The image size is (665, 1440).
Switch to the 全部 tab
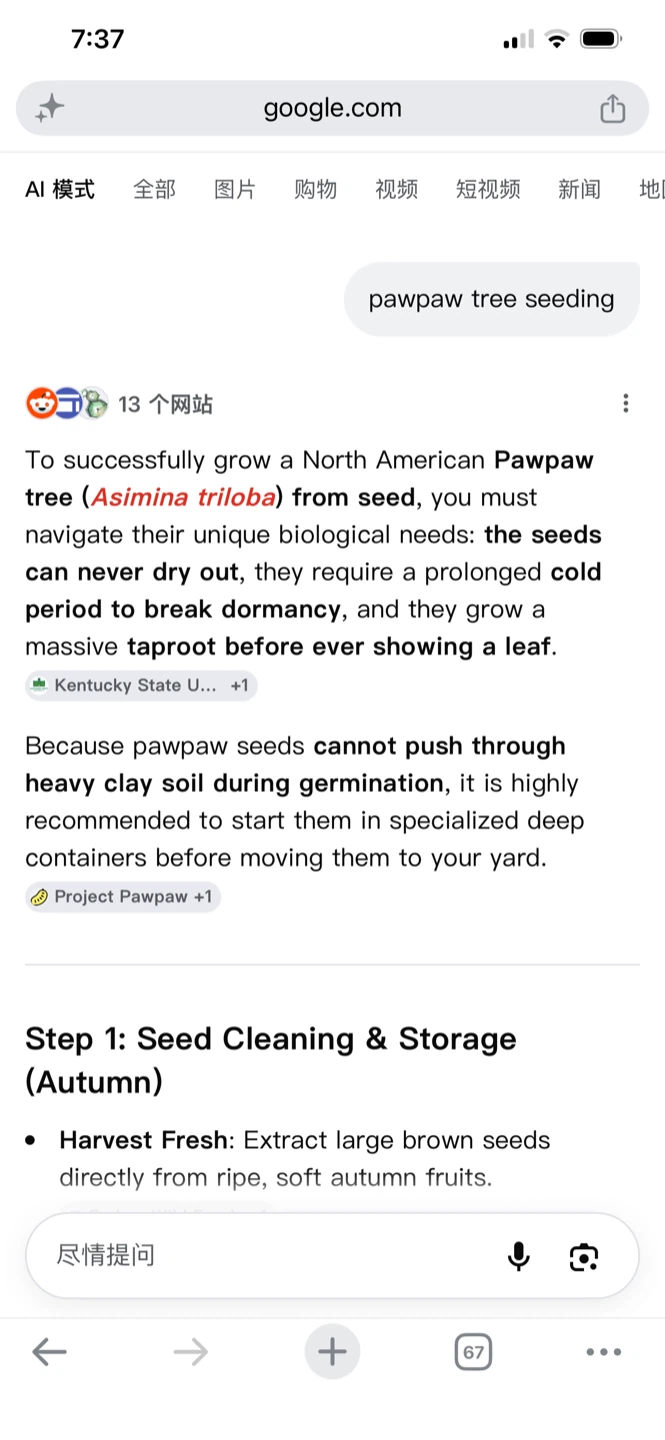click(154, 189)
